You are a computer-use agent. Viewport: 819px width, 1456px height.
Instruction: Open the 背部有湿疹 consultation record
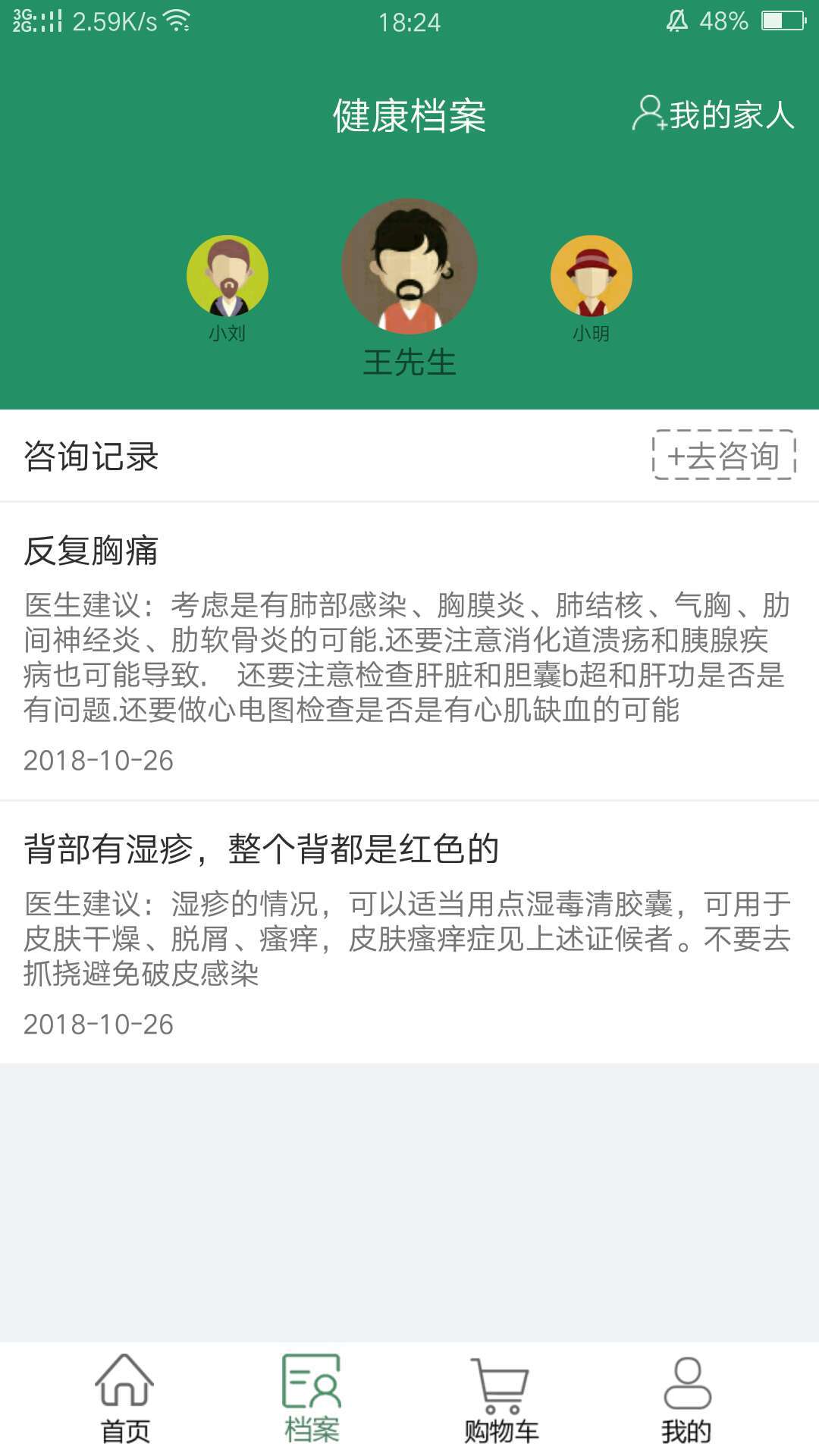coord(409,933)
